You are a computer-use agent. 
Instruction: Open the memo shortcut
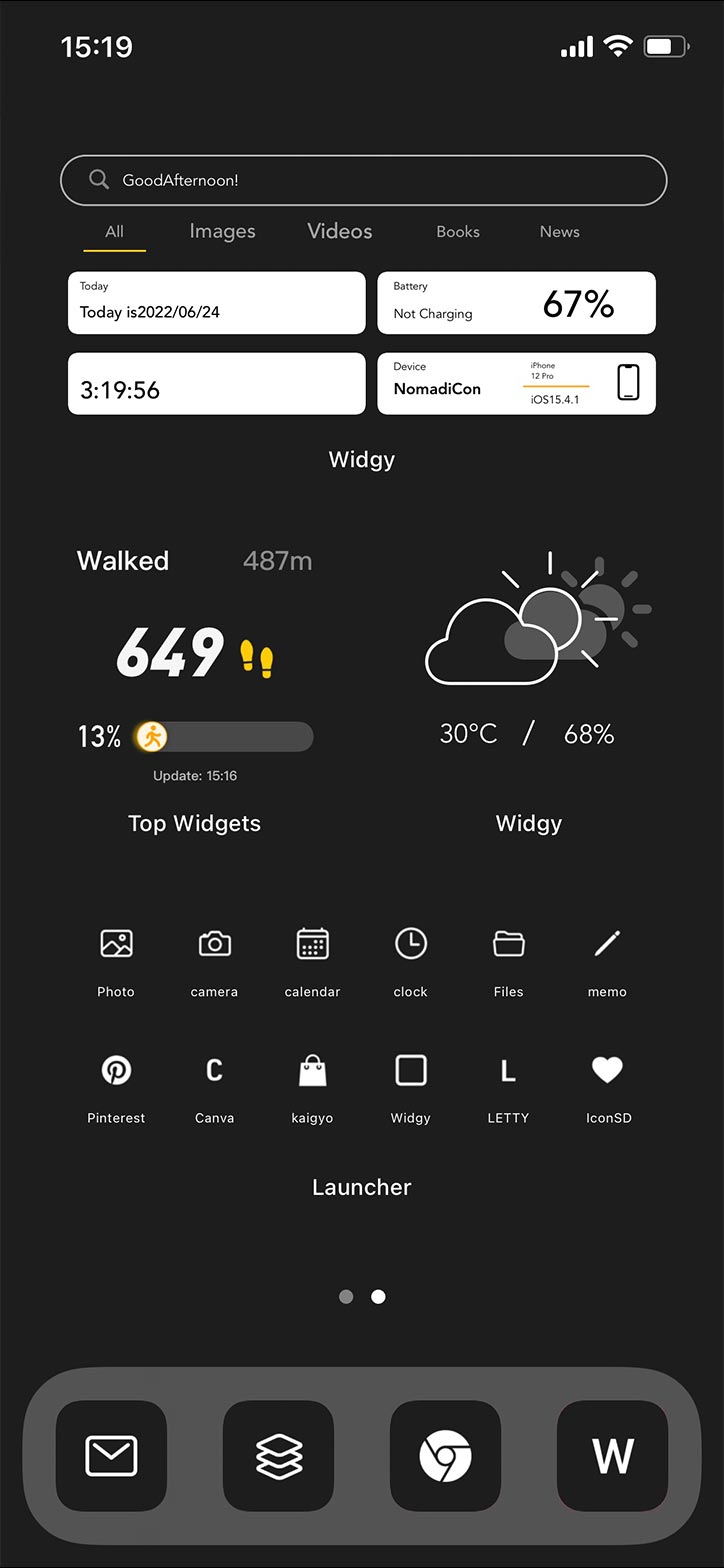click(x=607, y=961)
